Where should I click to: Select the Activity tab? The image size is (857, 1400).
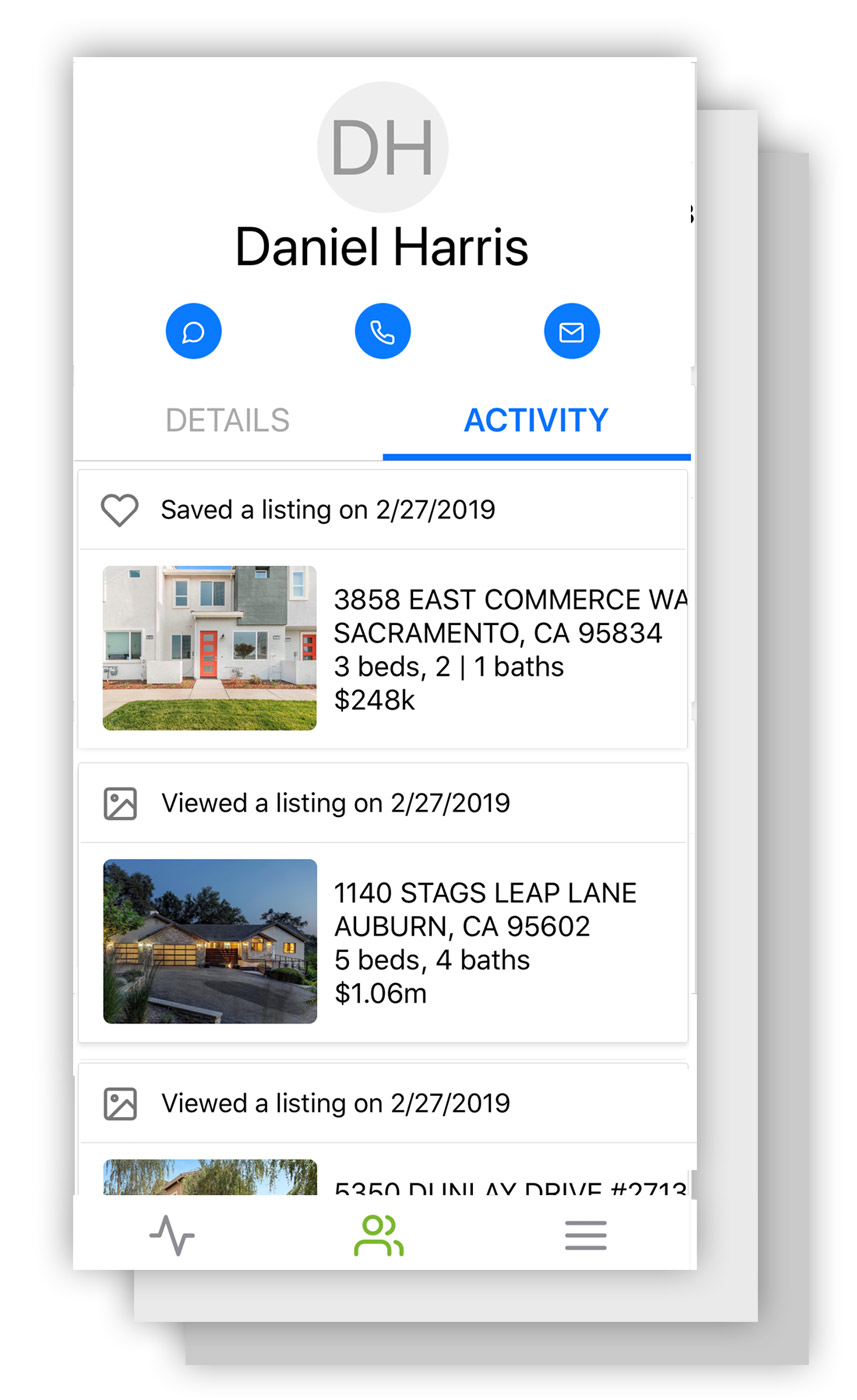pos(536,420)
